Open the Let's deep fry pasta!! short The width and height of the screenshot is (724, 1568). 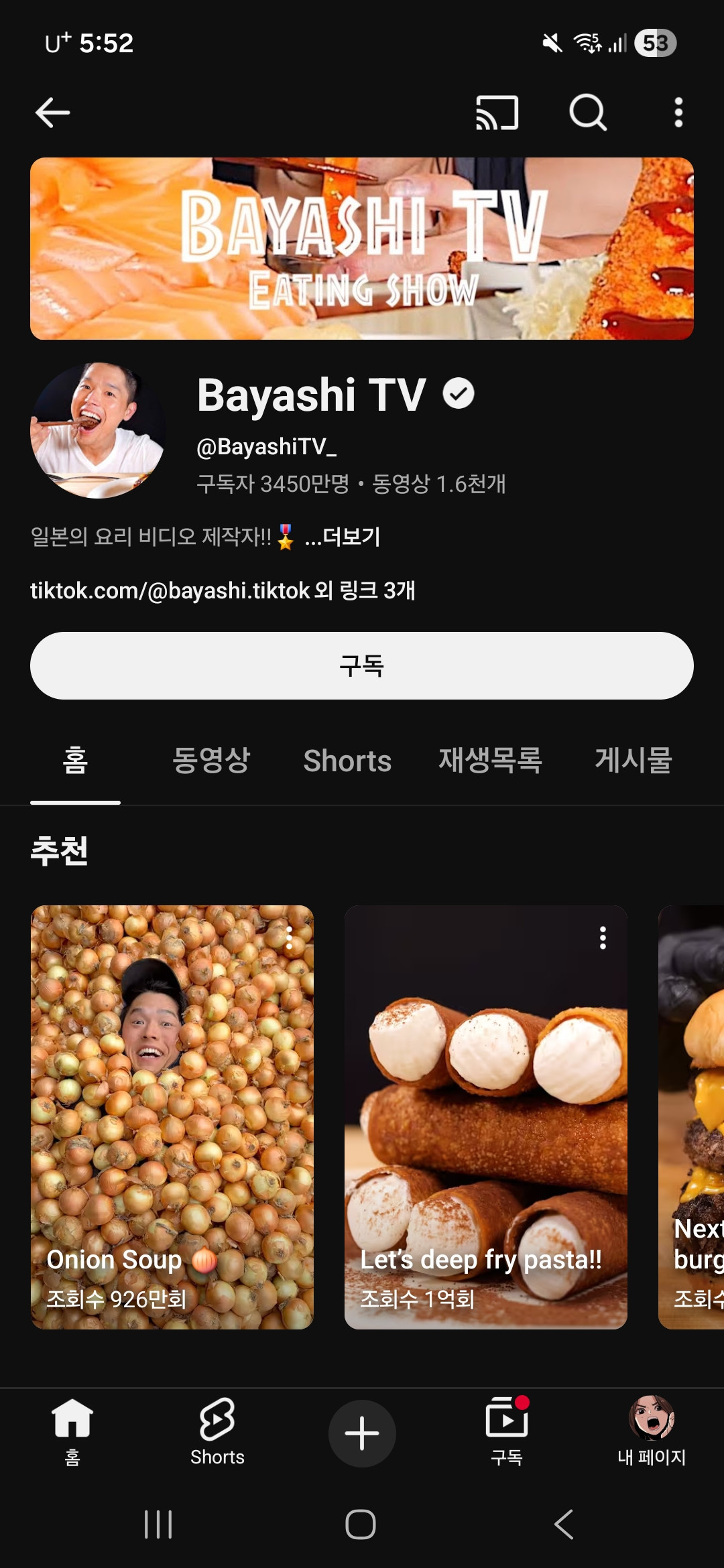point(485,1116)
